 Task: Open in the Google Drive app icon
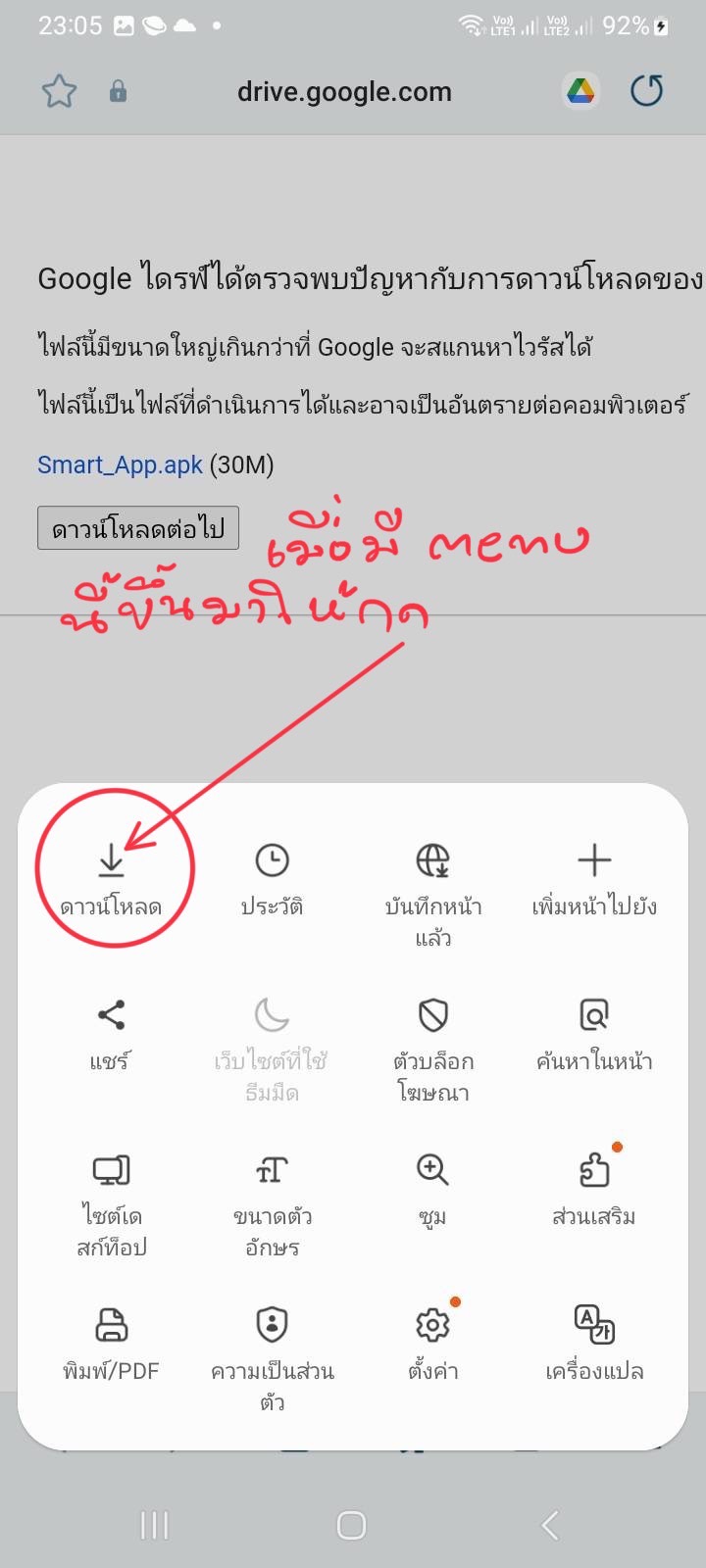(x=581, y=92)
